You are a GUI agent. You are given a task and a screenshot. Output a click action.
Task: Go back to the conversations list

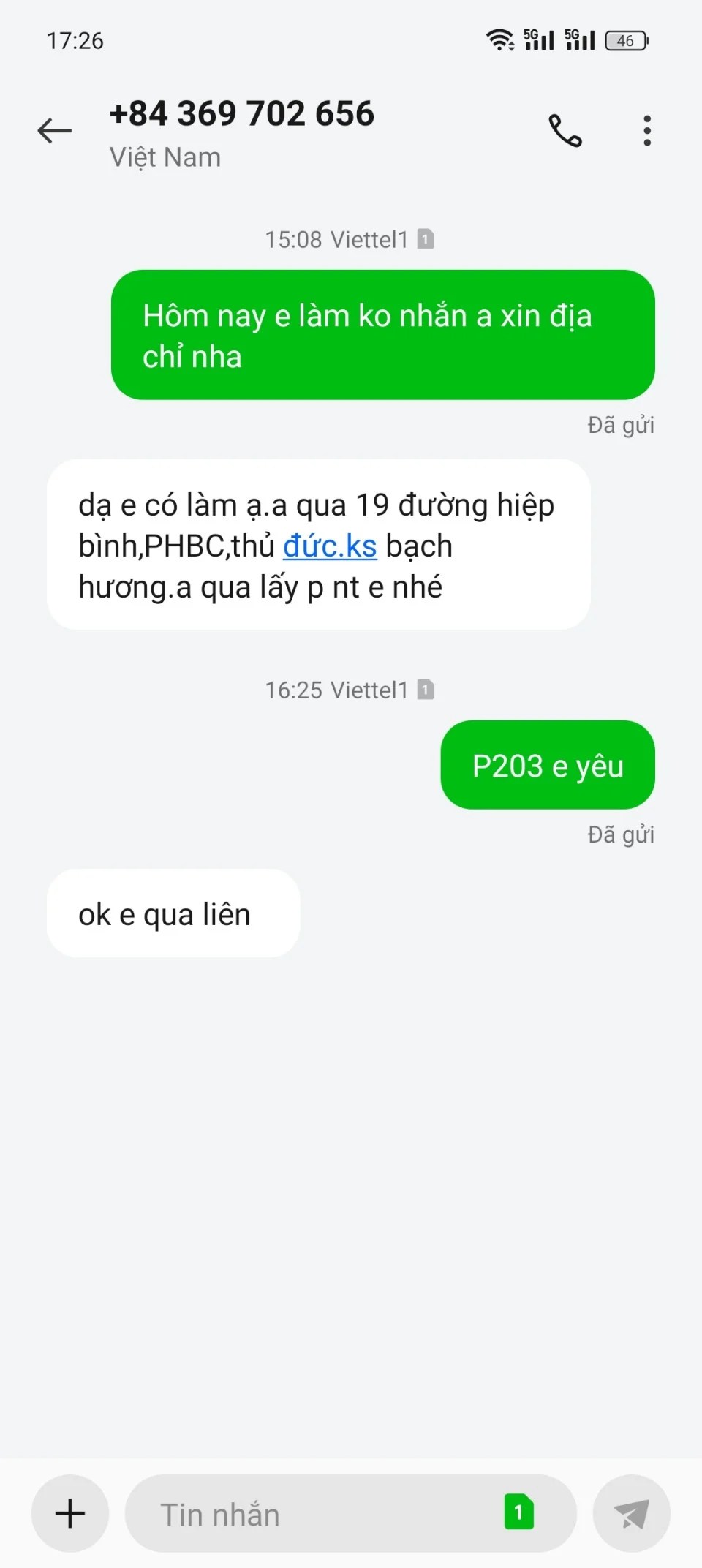pyautogui.click(x=55, y=131)
